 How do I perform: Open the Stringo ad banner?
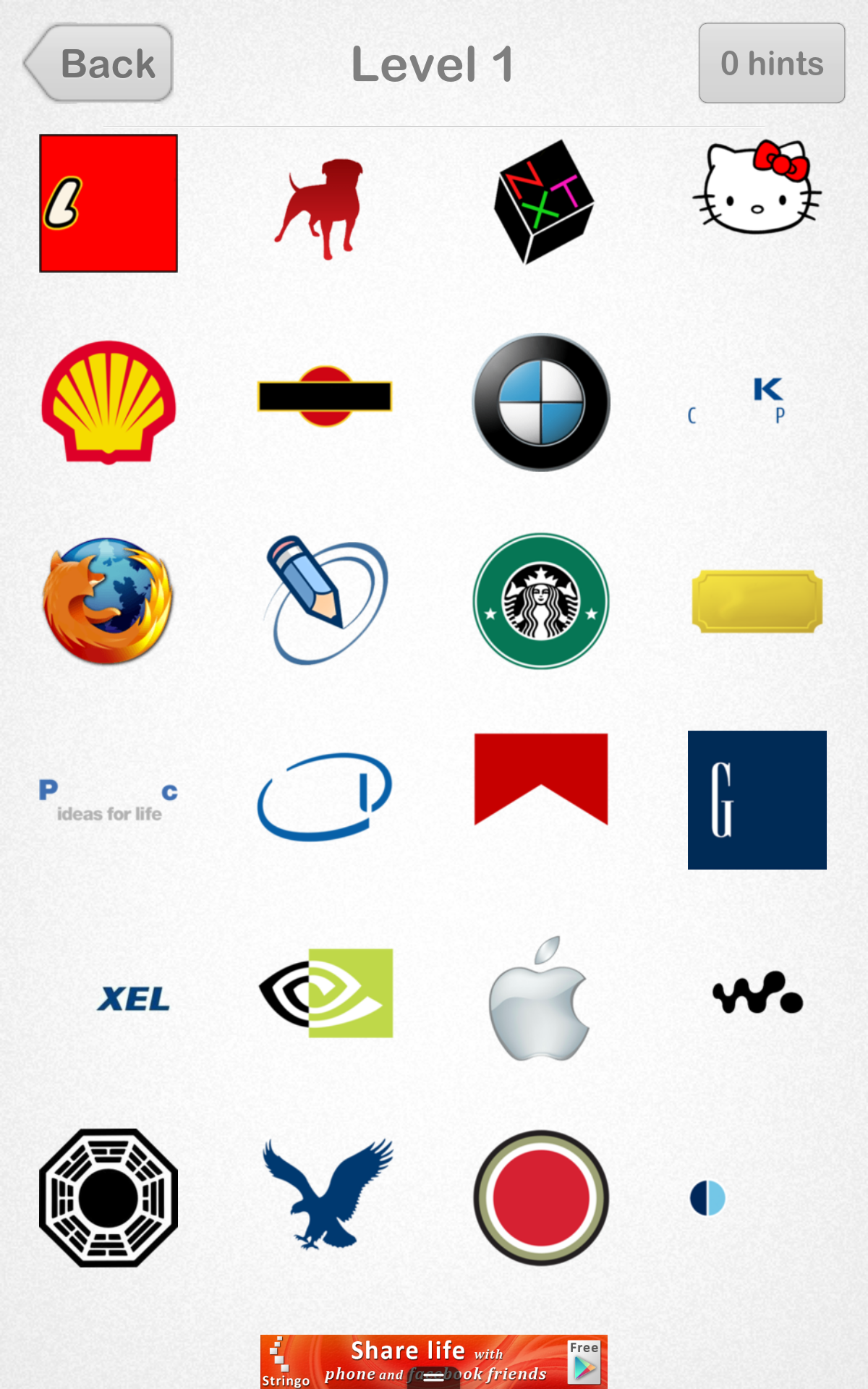(x=434, y=1362)
